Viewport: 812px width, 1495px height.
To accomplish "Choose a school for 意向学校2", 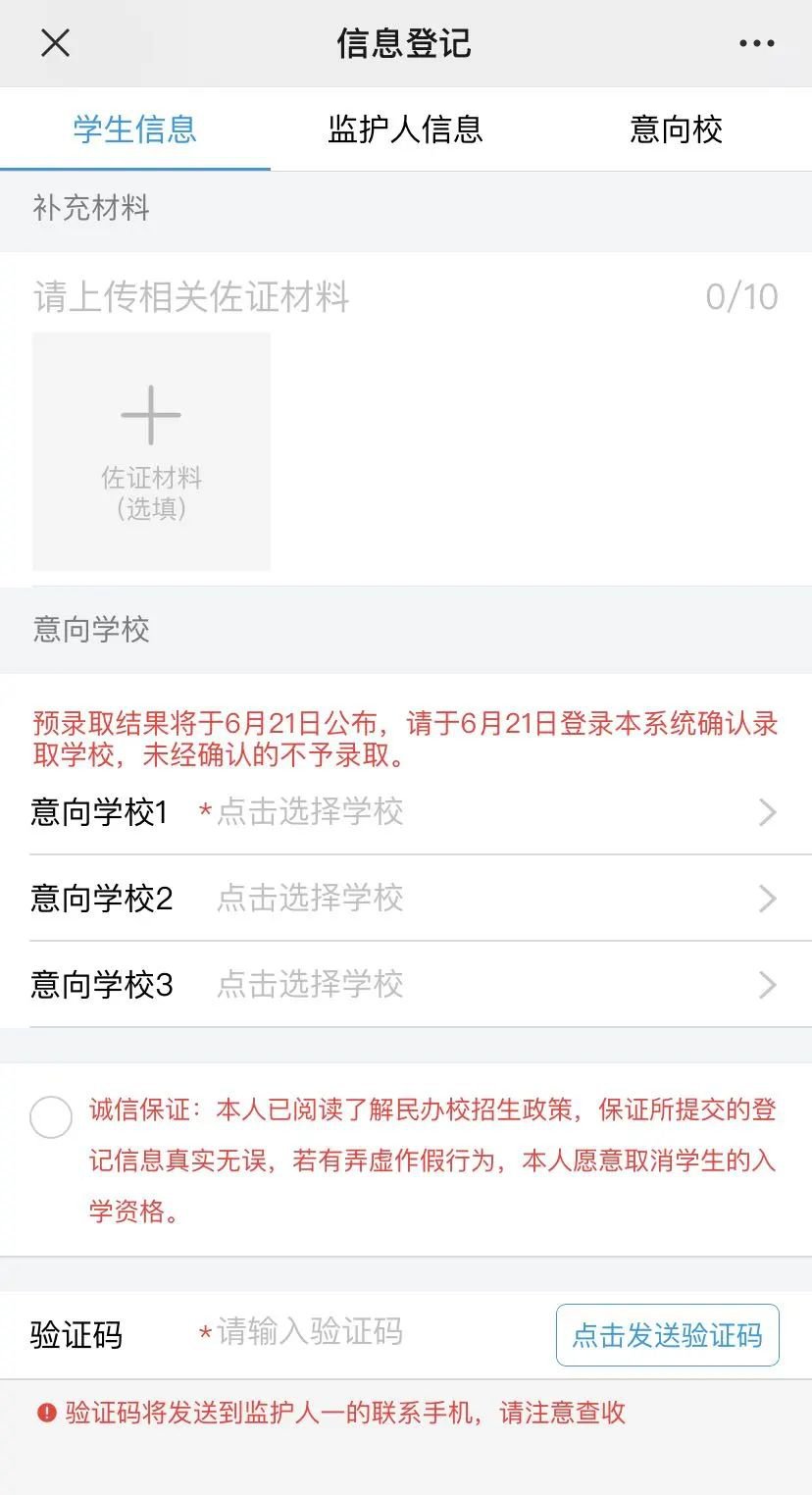I will (x=490, y=899).
